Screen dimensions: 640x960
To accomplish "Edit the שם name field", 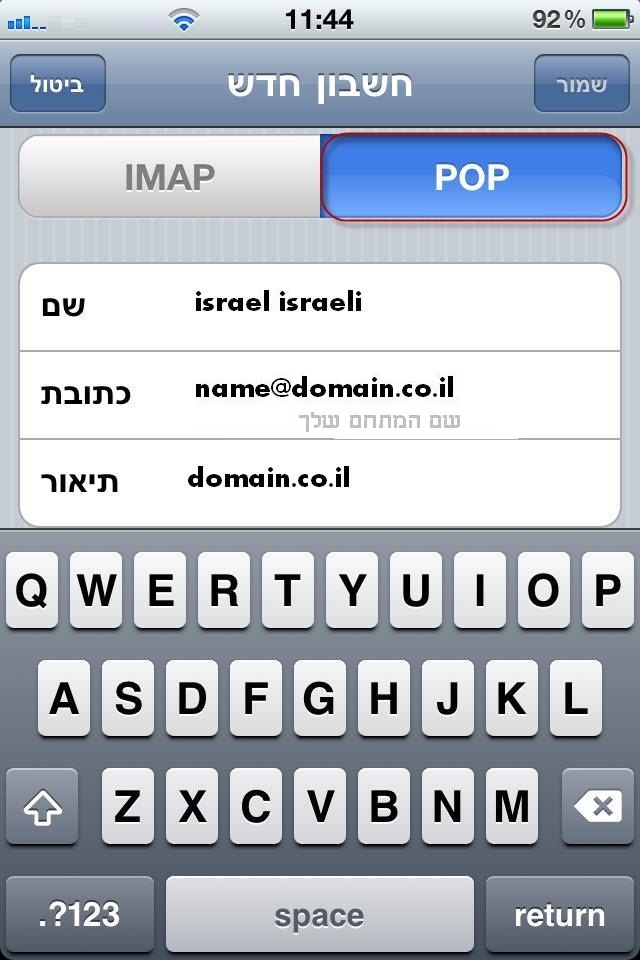I will click(400, 304).
